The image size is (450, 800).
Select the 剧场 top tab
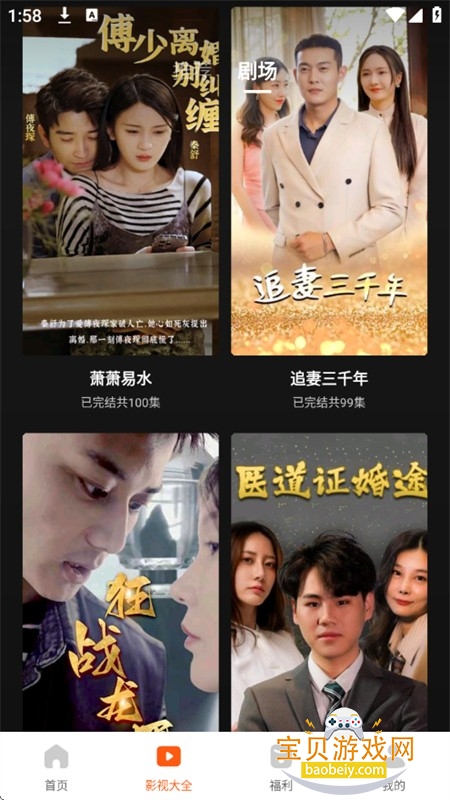point(258,72)
